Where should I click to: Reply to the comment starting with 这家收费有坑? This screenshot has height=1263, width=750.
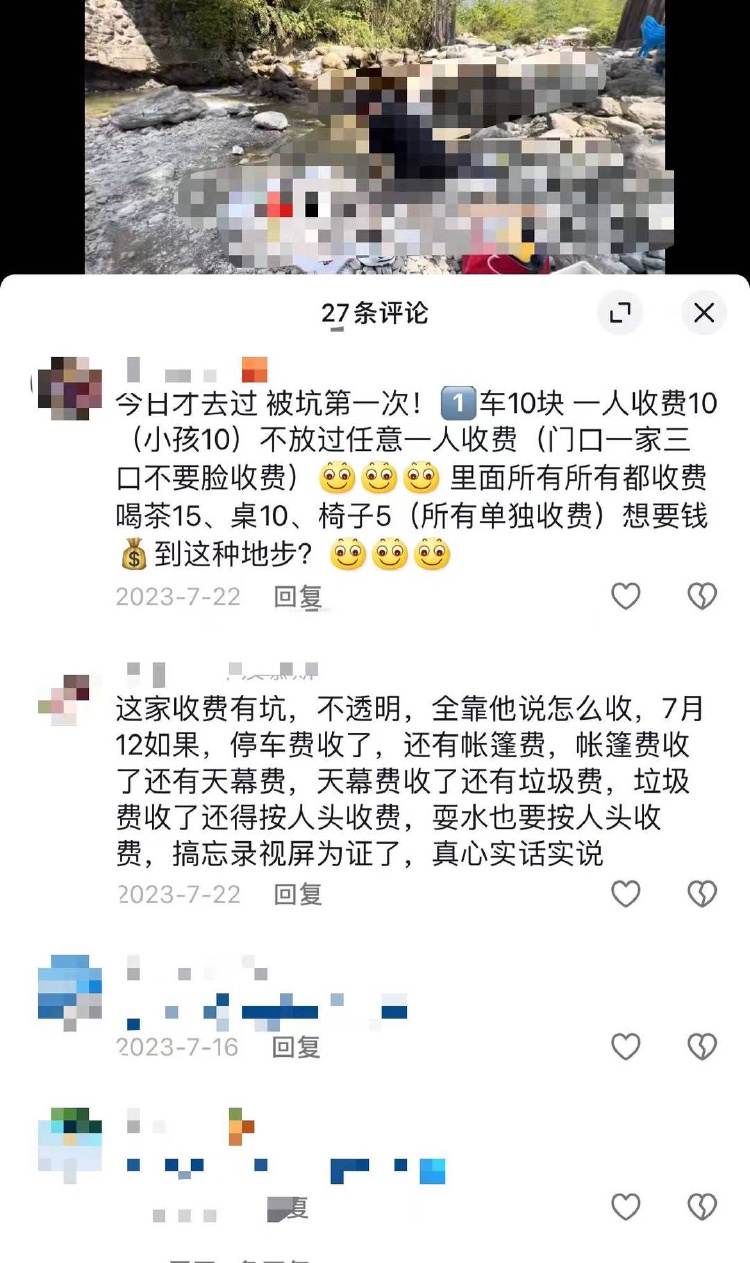click(x=298, y=894)
